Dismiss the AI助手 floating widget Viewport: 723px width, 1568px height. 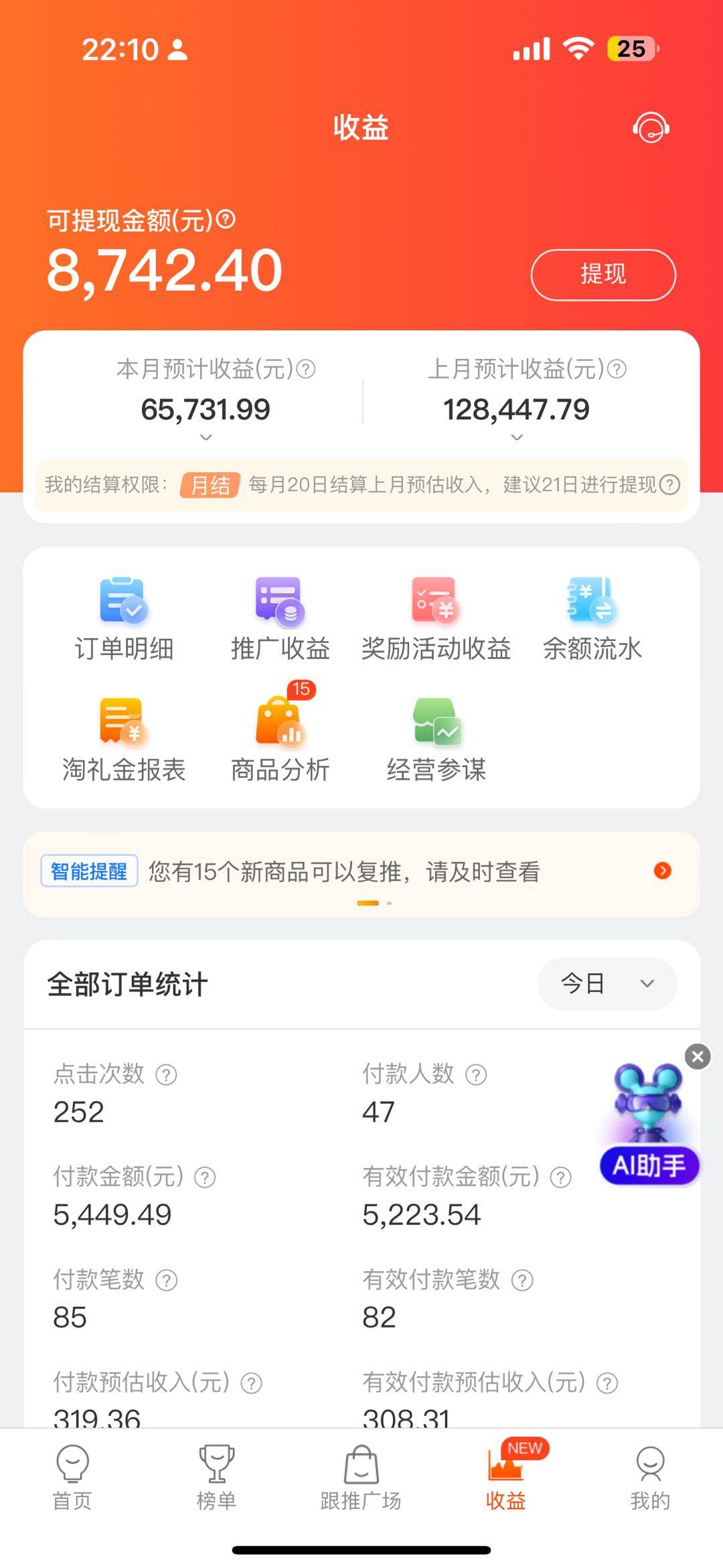tap(698, 1056)
